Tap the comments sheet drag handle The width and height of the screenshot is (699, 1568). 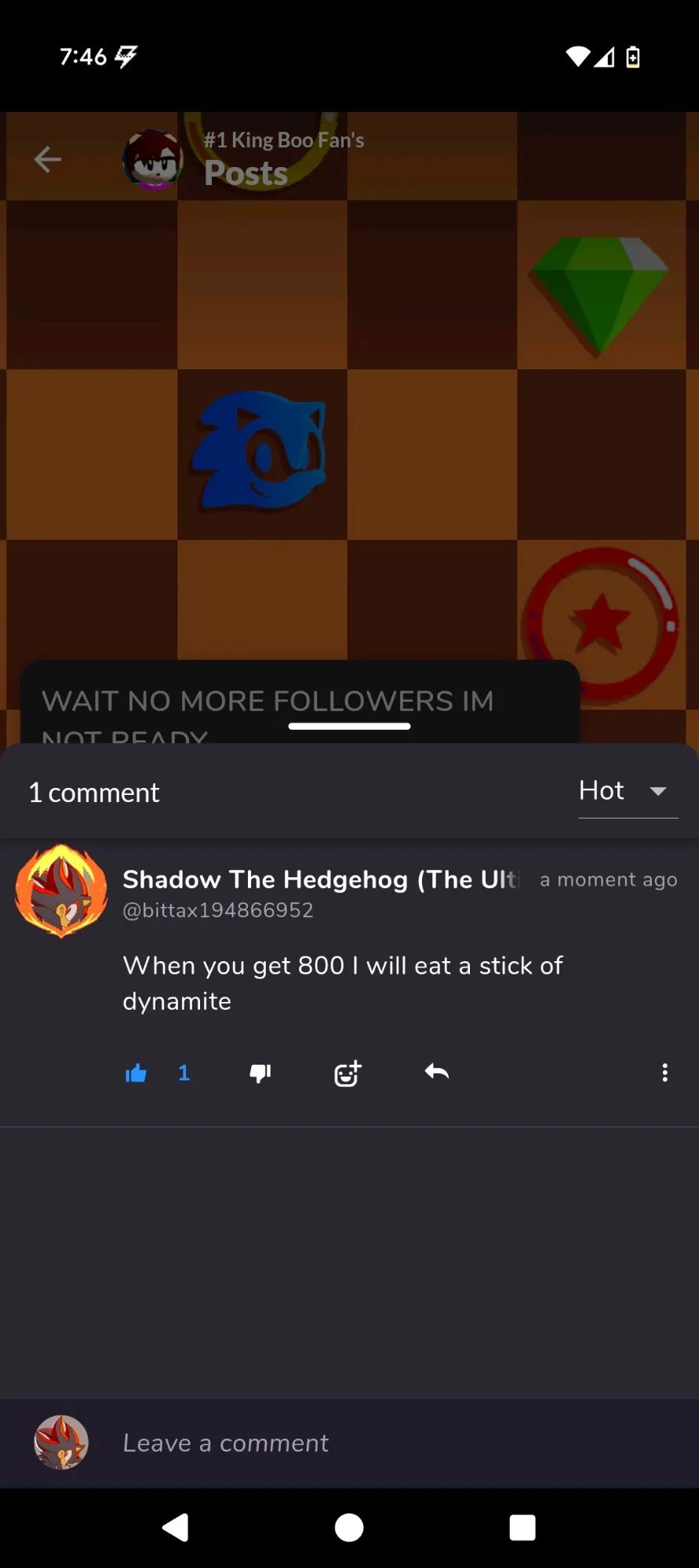coord(349,726)
